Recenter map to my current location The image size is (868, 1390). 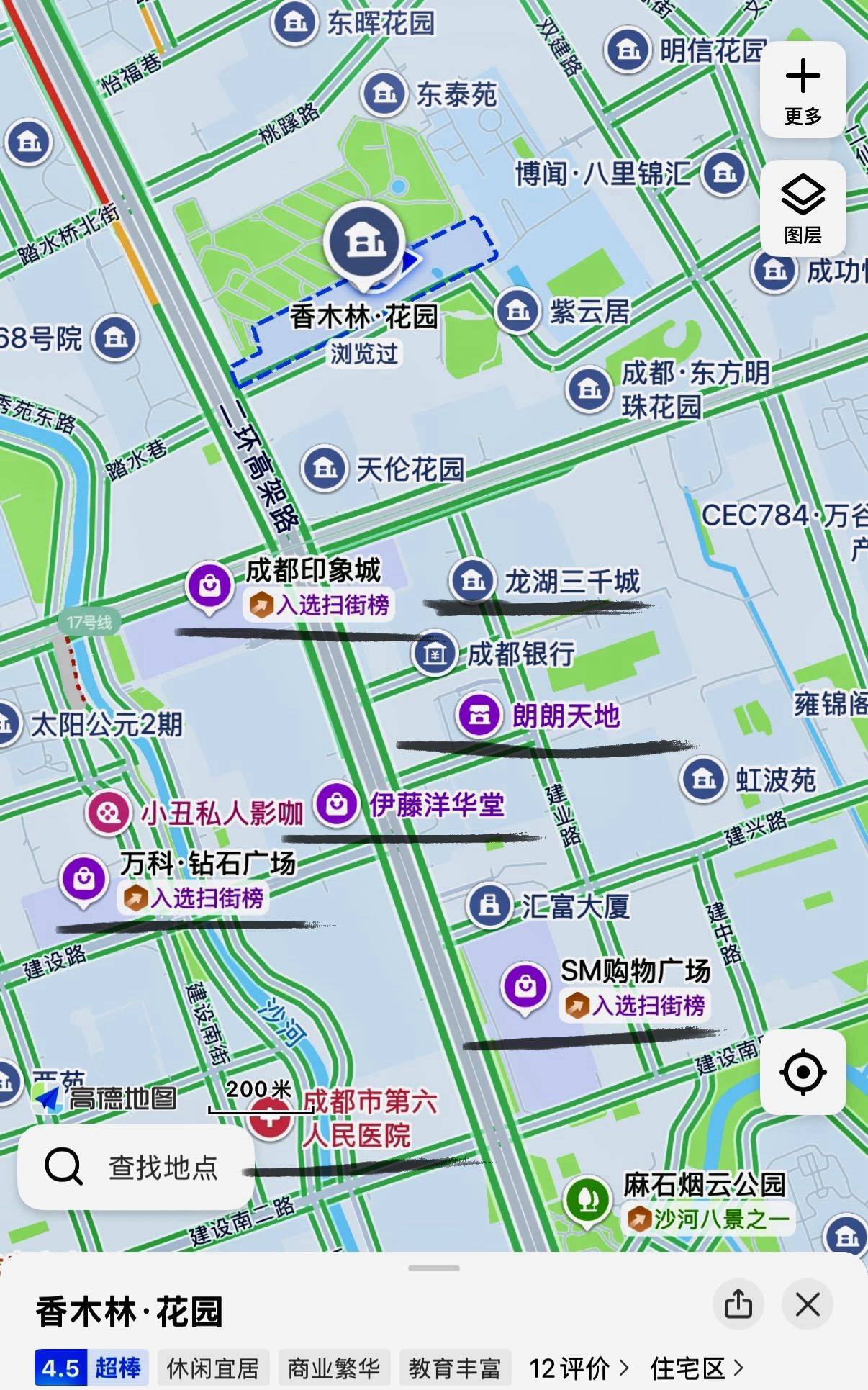pyautogui.click(x=803, y=1072)
